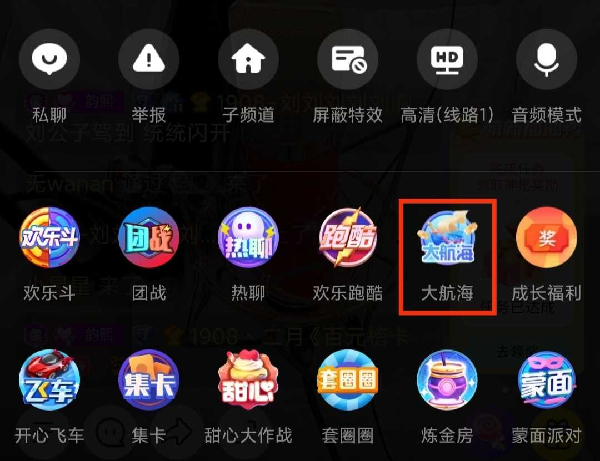The height and width of the screenshot is (461, 600).
Task: Open the 欢乐斗 game
Action: click(50, 238)
